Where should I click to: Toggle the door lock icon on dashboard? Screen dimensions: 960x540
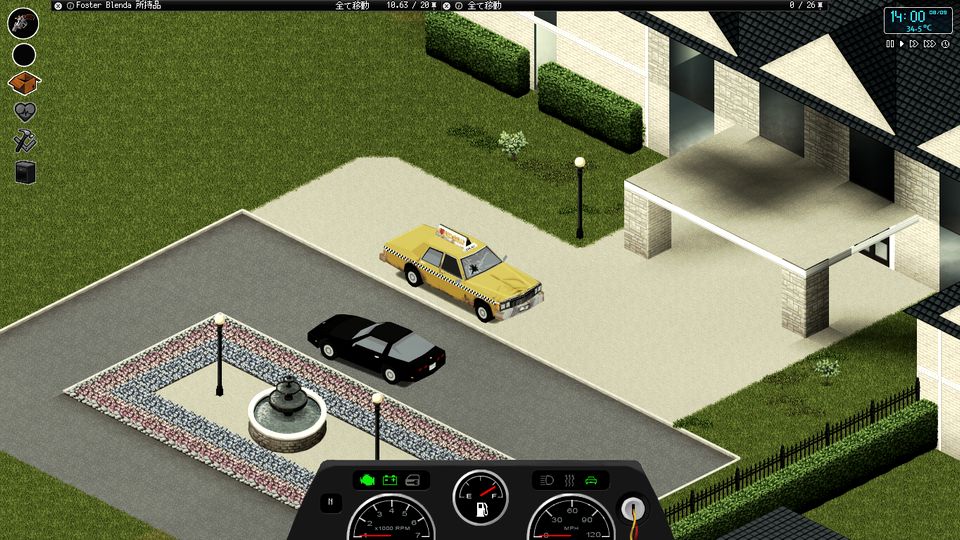[x=412, y=480]
